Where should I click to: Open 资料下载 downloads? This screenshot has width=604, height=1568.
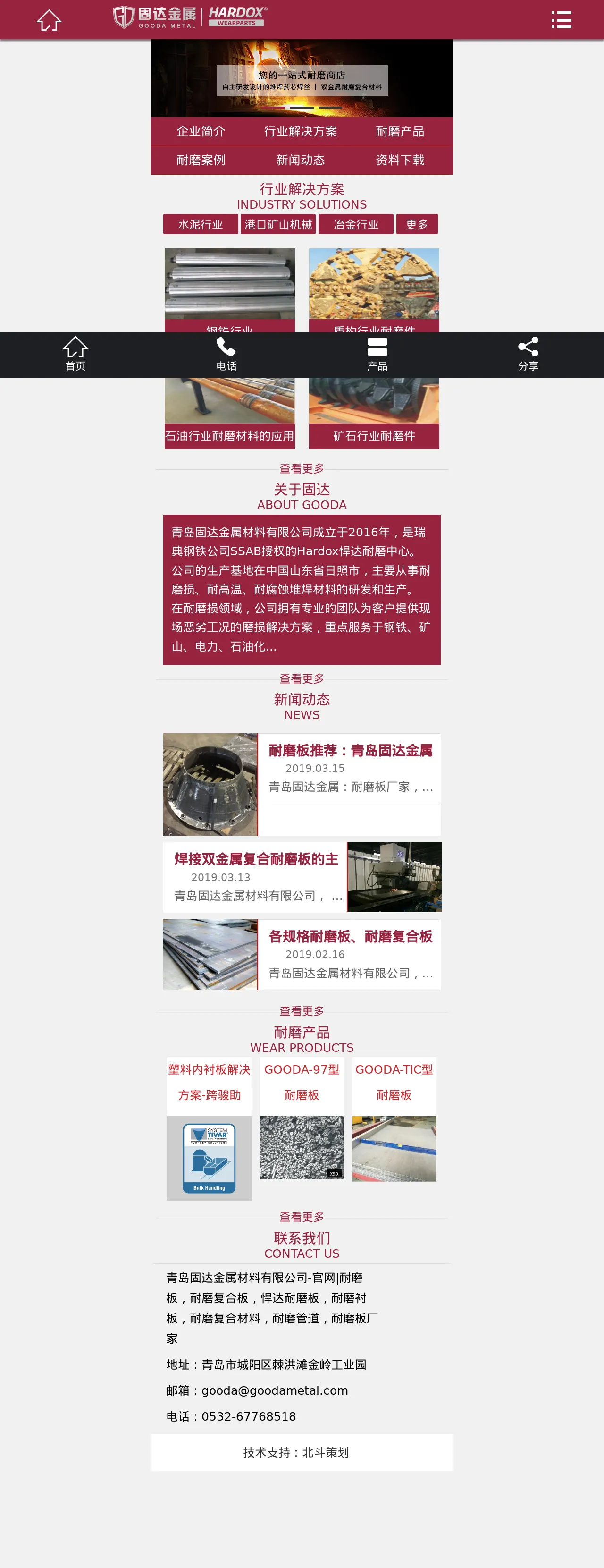tap(400, 160)
